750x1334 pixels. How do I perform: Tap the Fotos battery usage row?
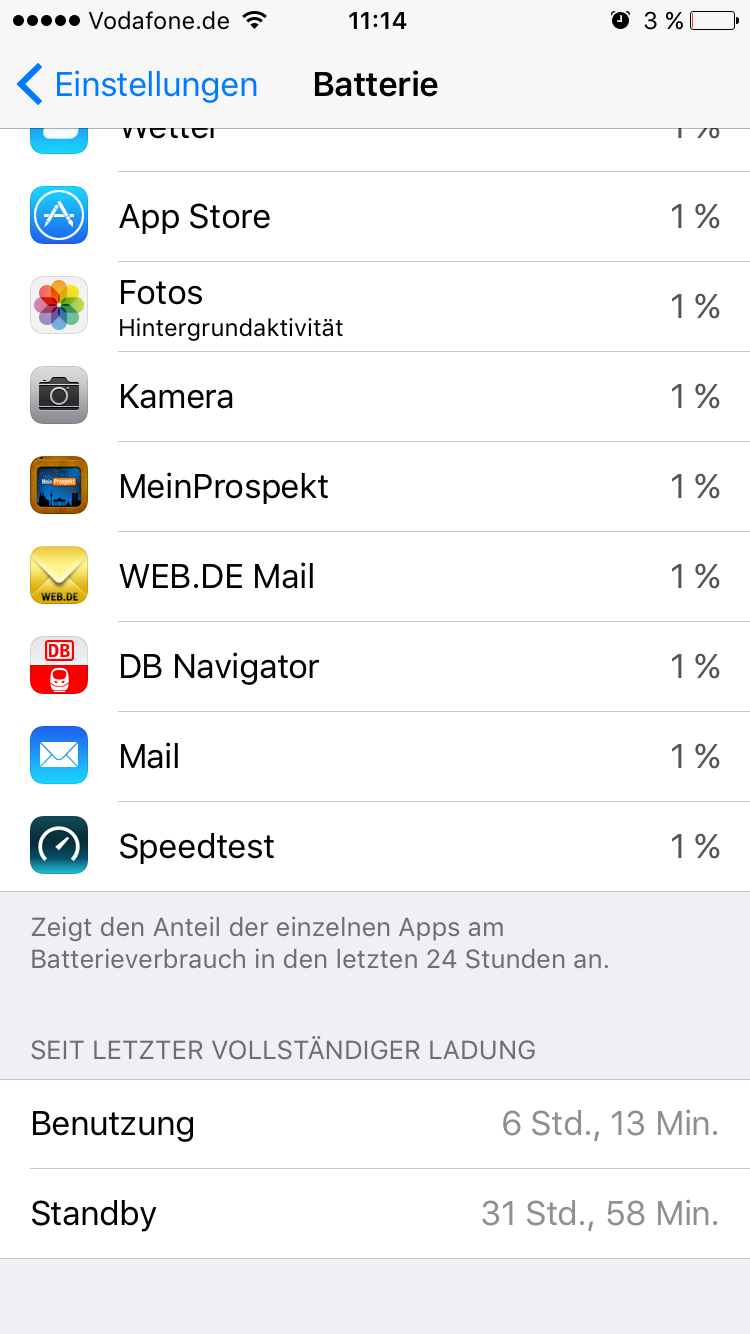(x=375, y=307)
